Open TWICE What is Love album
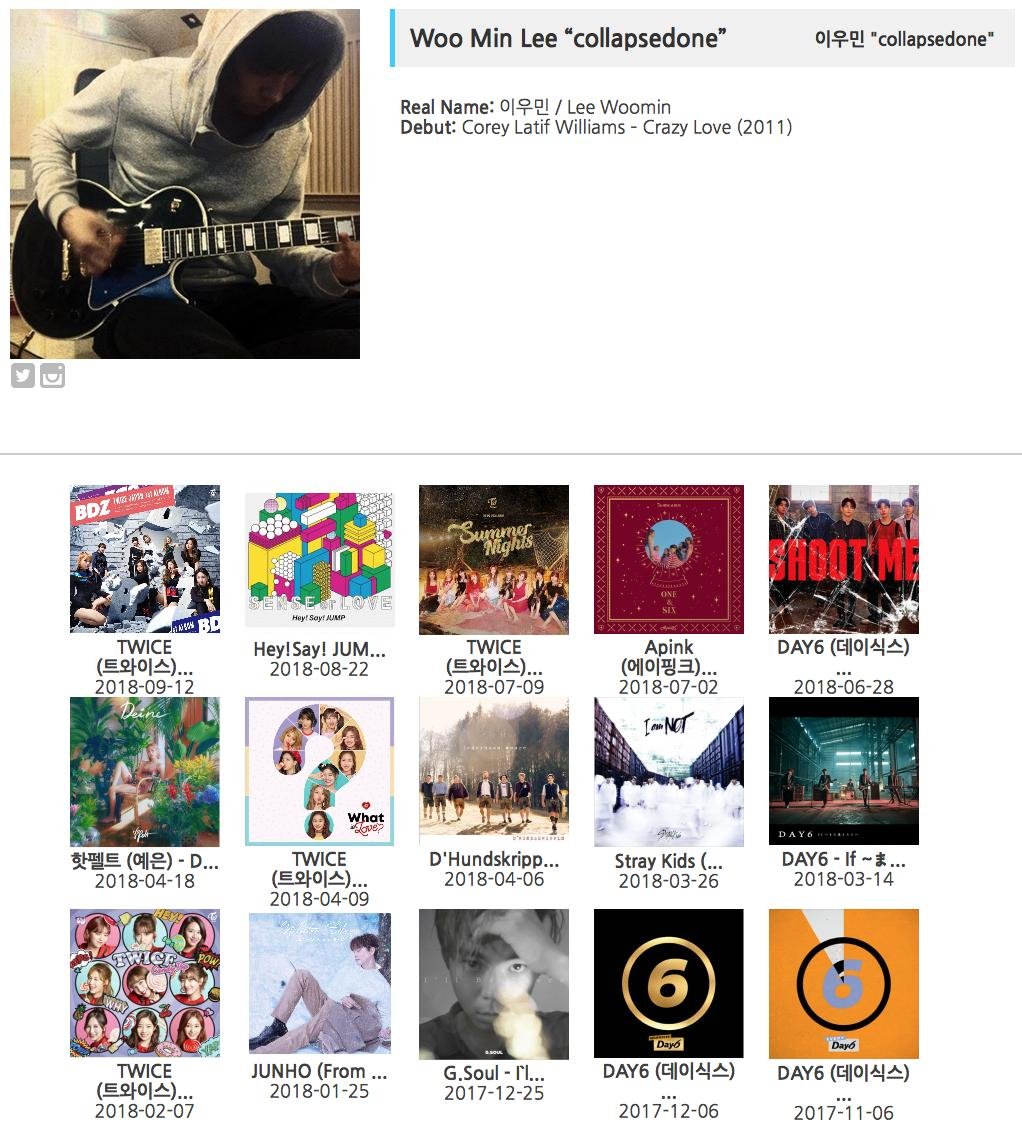The height and width of the screenshot is (1144, 1022). pos(320,771)
